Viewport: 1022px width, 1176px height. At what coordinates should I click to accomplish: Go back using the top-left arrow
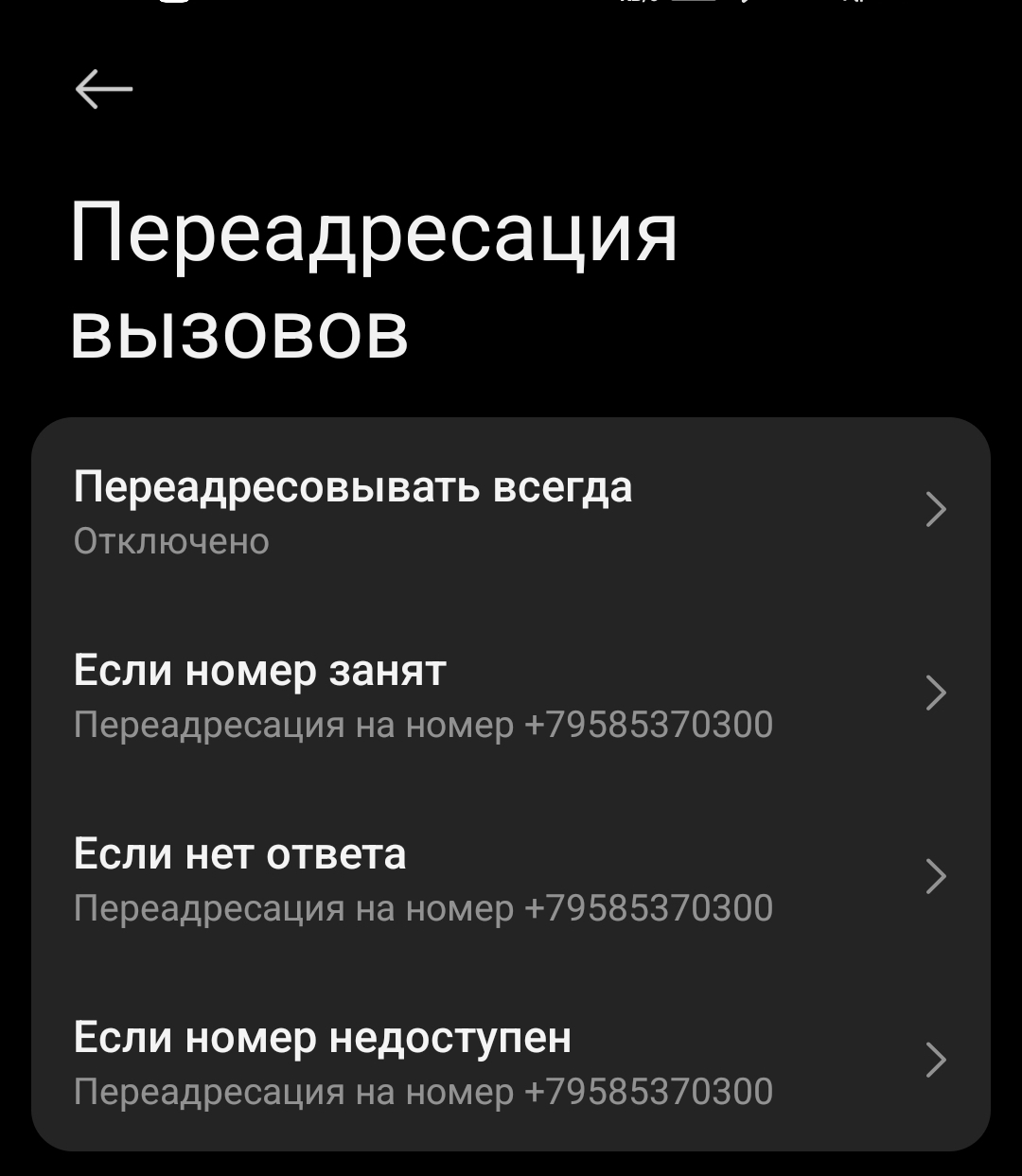coord(103,90)
